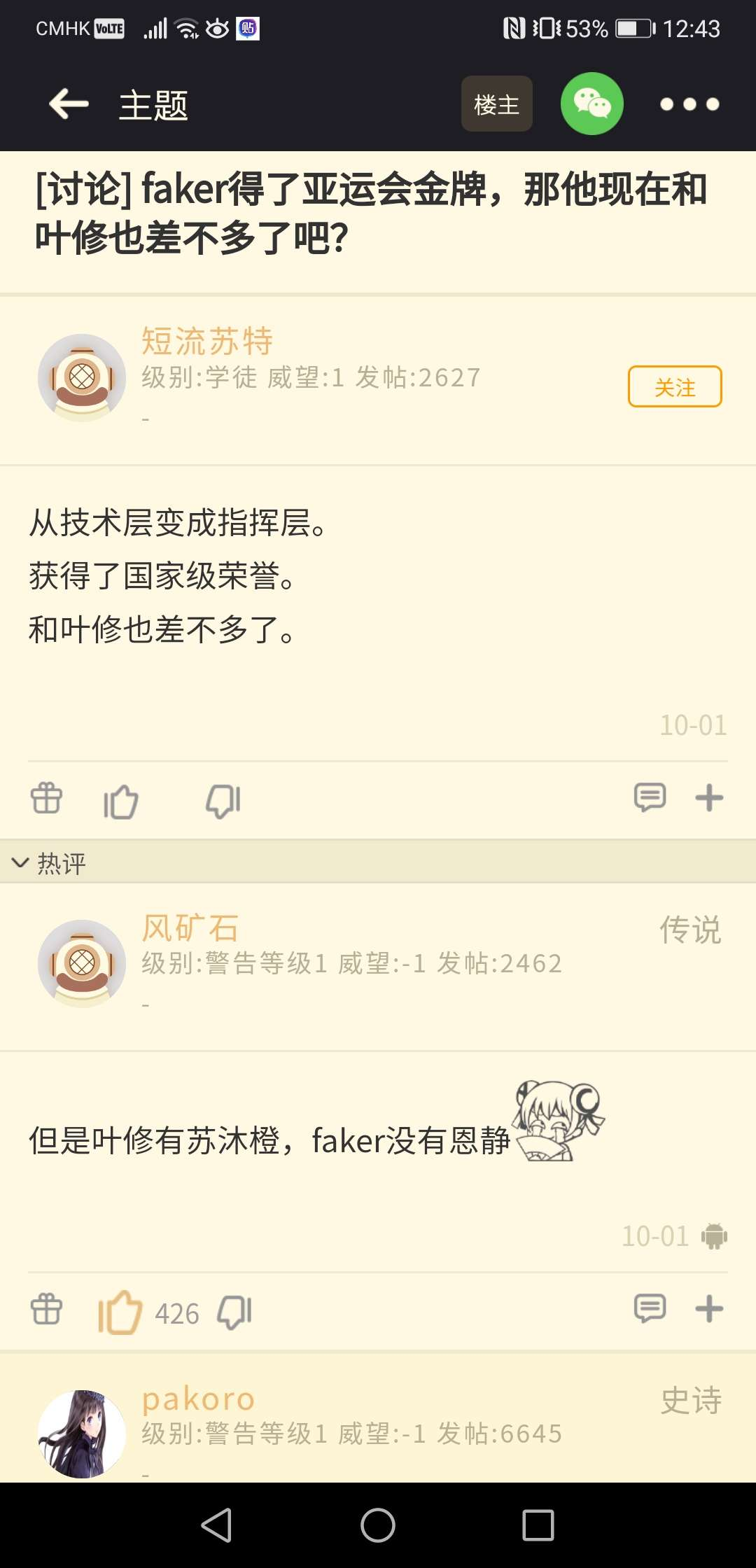Tap the more actions plus next to the first post
756x1568 pixels.
click(710, 797)
